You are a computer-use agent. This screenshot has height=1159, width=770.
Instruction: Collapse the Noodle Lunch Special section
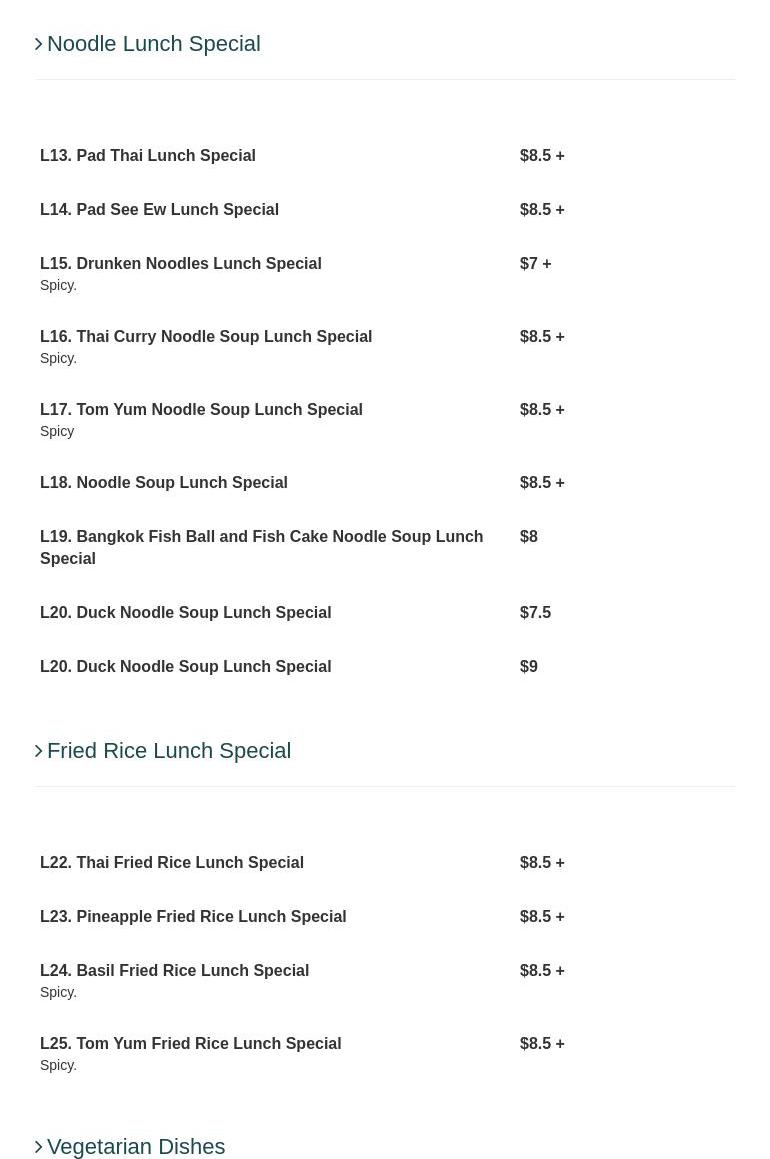(153, 44)
